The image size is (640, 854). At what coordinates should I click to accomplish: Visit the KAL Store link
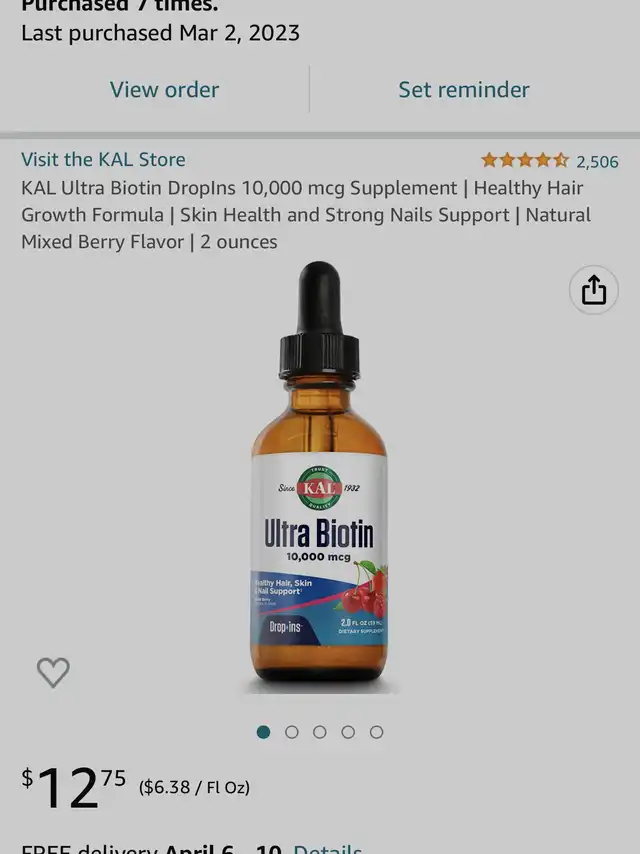(x=103, y=159)
